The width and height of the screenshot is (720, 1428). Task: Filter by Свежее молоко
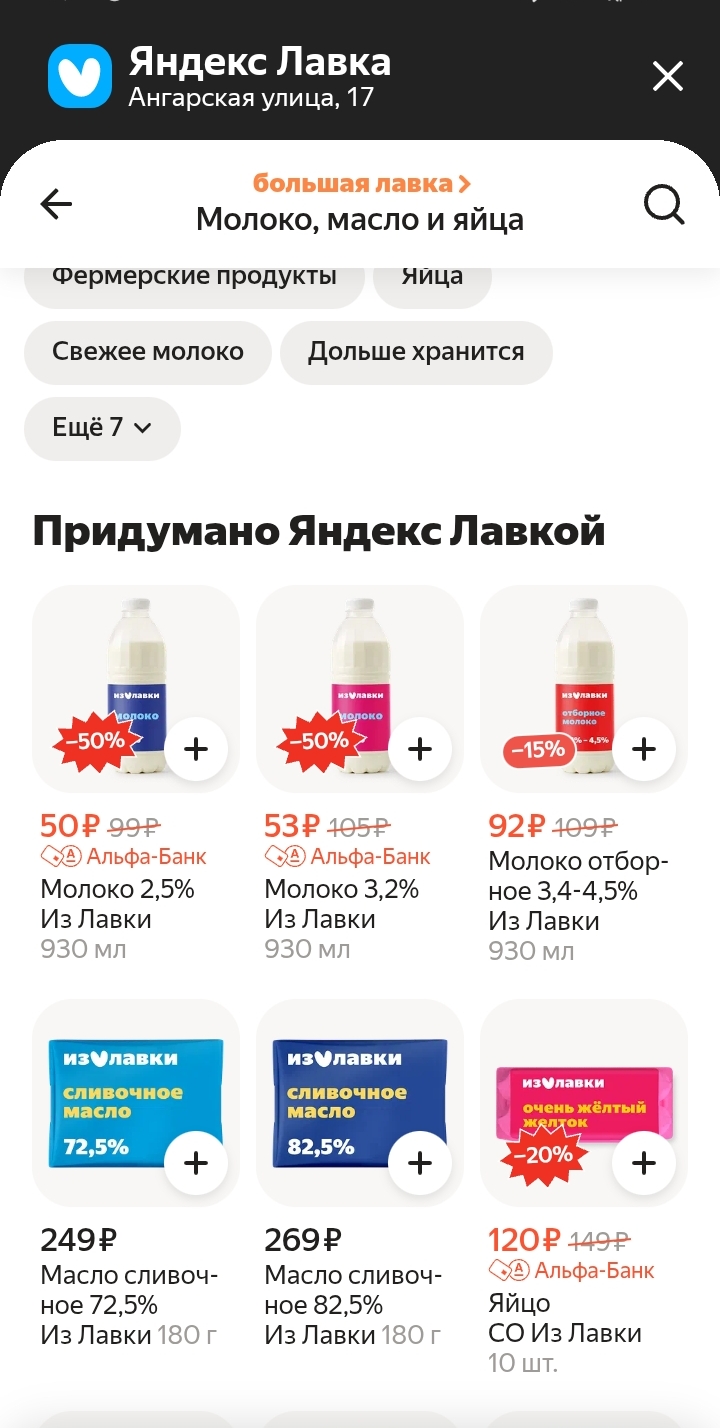(x=148, y=352)
